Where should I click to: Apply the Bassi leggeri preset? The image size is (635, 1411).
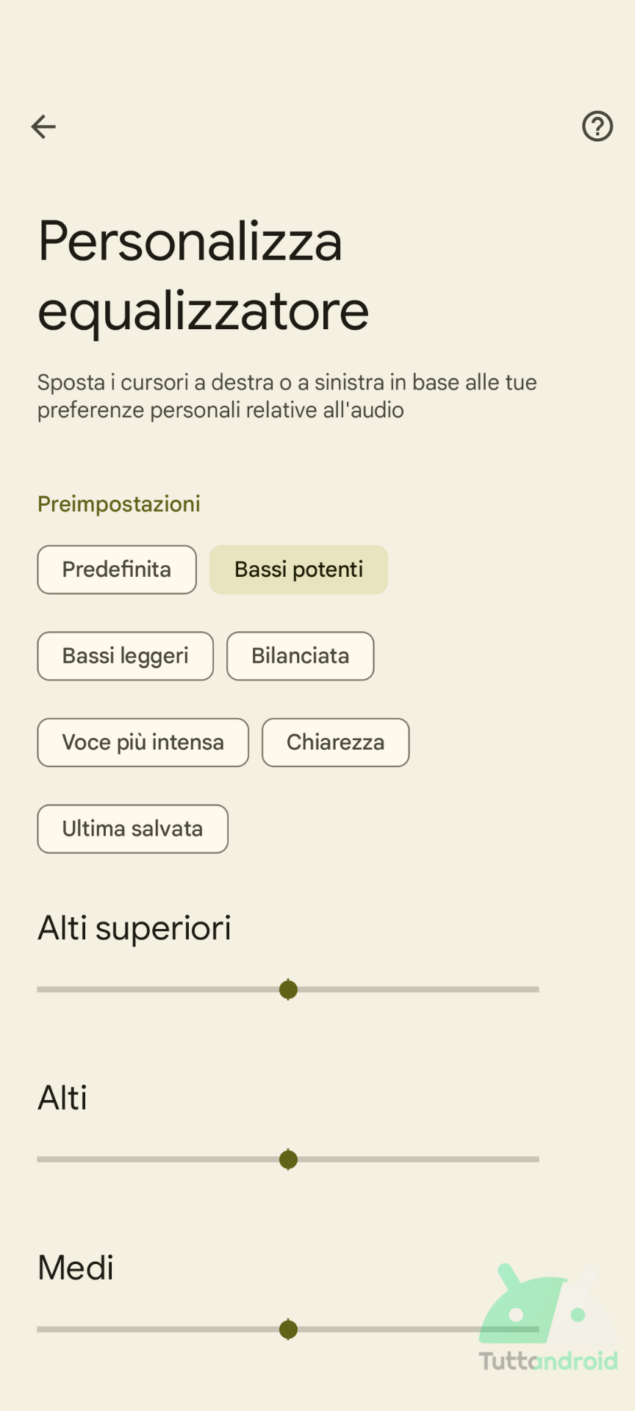pos(125,656)
